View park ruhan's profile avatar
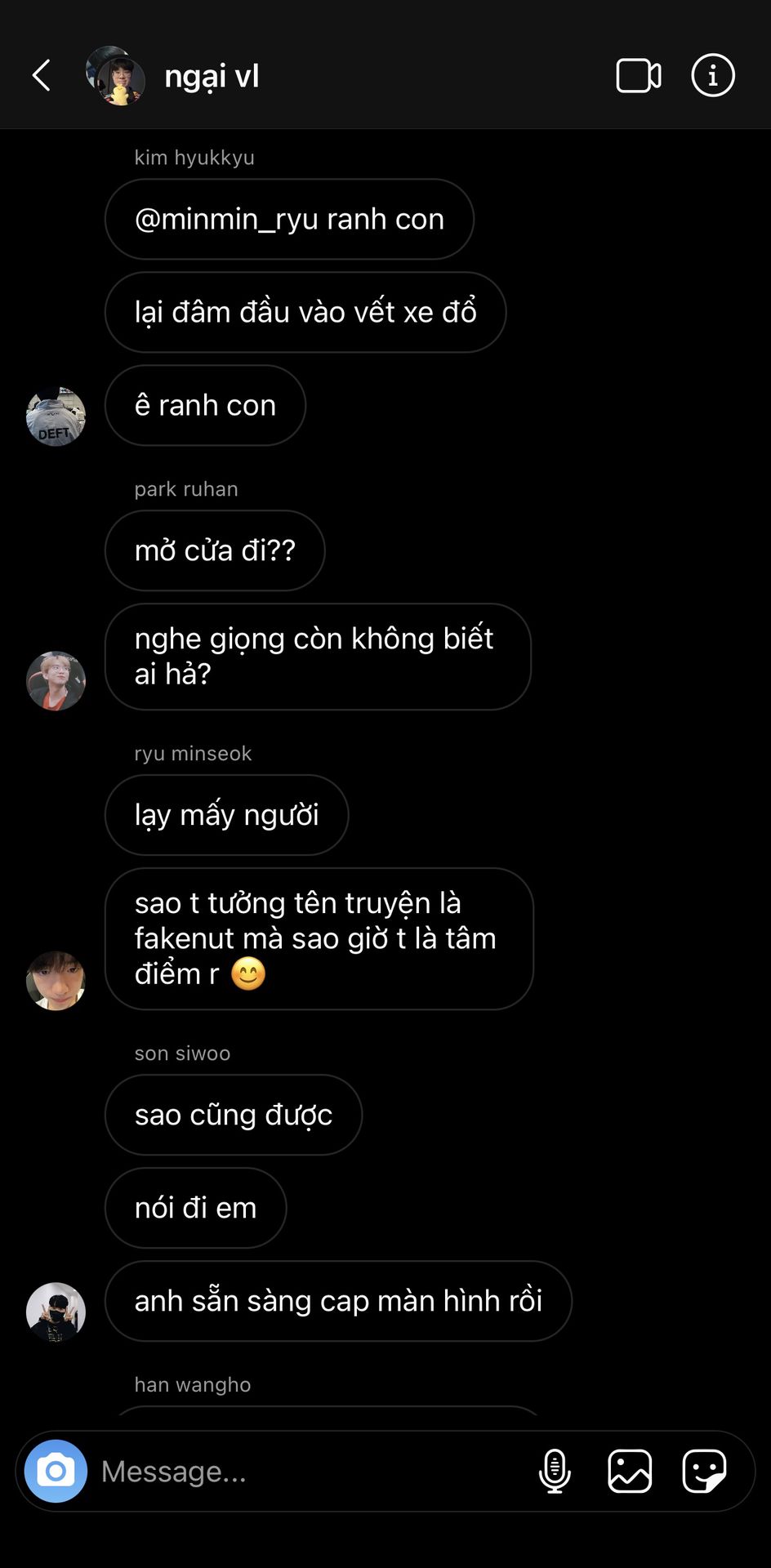 56,681
